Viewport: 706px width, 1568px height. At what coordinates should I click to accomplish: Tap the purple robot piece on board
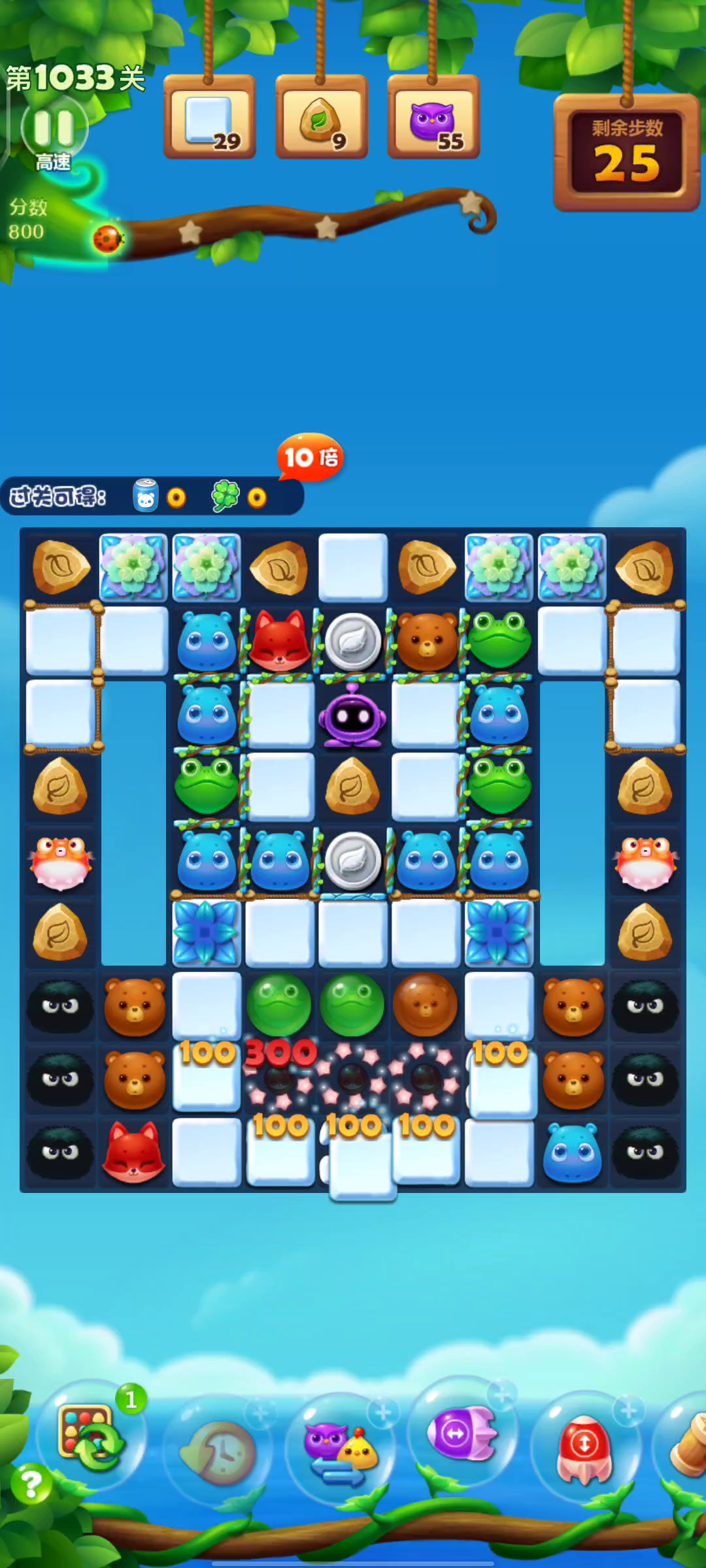point(352,715)
